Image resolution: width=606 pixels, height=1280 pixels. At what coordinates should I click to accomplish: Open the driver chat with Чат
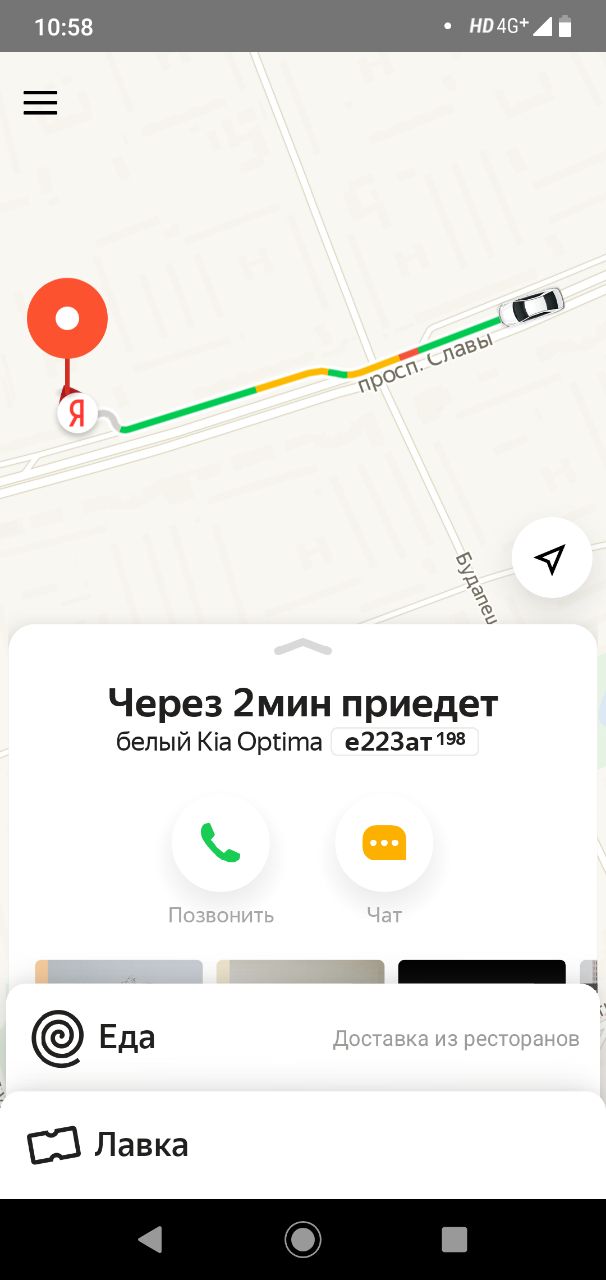384,843
